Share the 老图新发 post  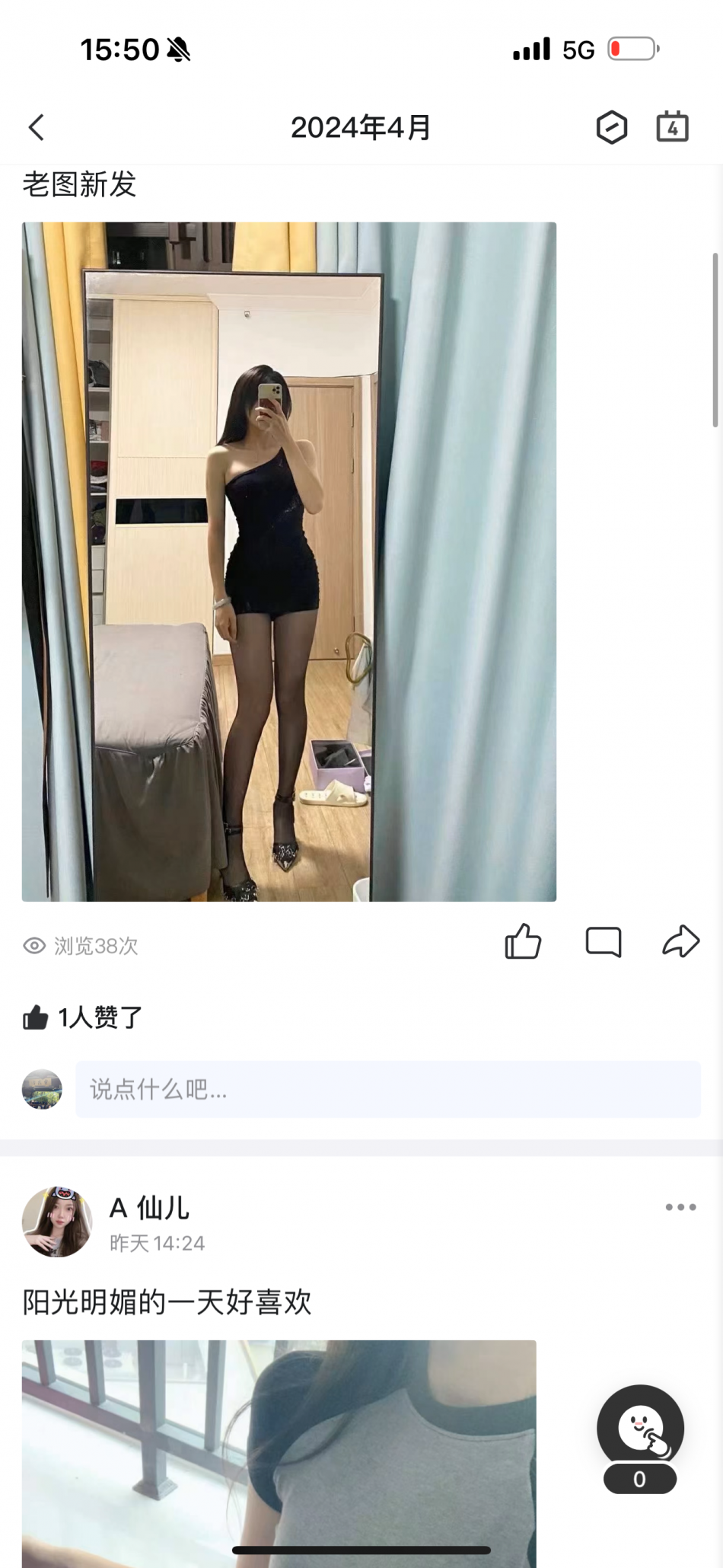click(x=680, y=941)
